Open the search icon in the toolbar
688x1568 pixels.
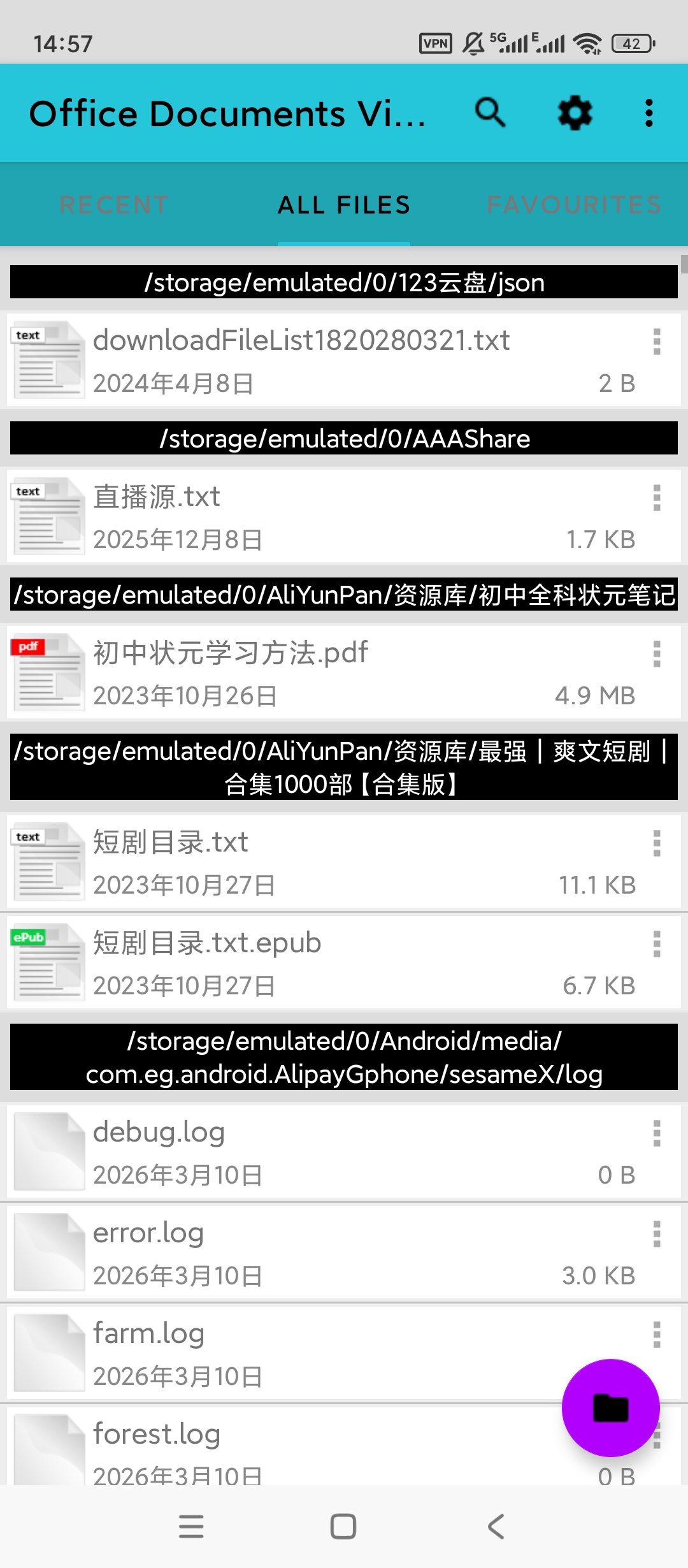pyautogui.click(x=489, y=113)
